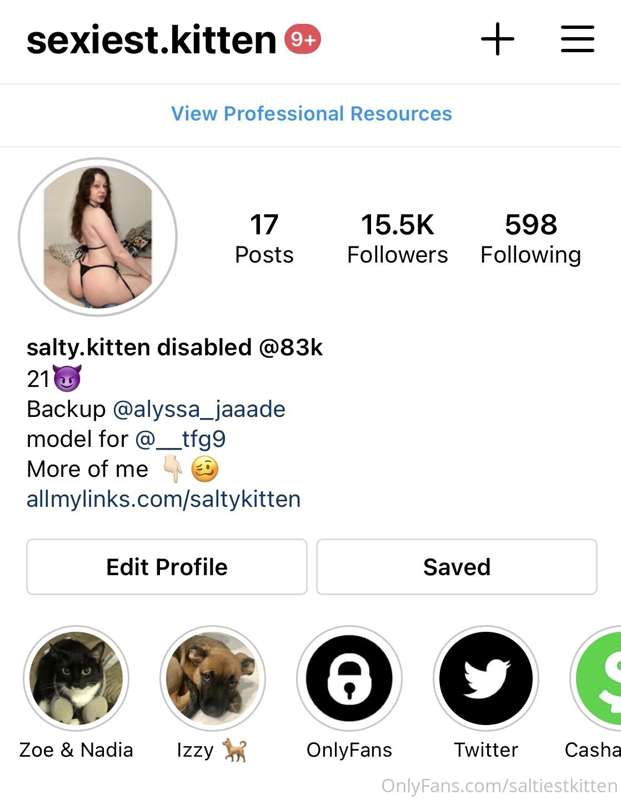Open the hamburger menu

tap(577, 40)
